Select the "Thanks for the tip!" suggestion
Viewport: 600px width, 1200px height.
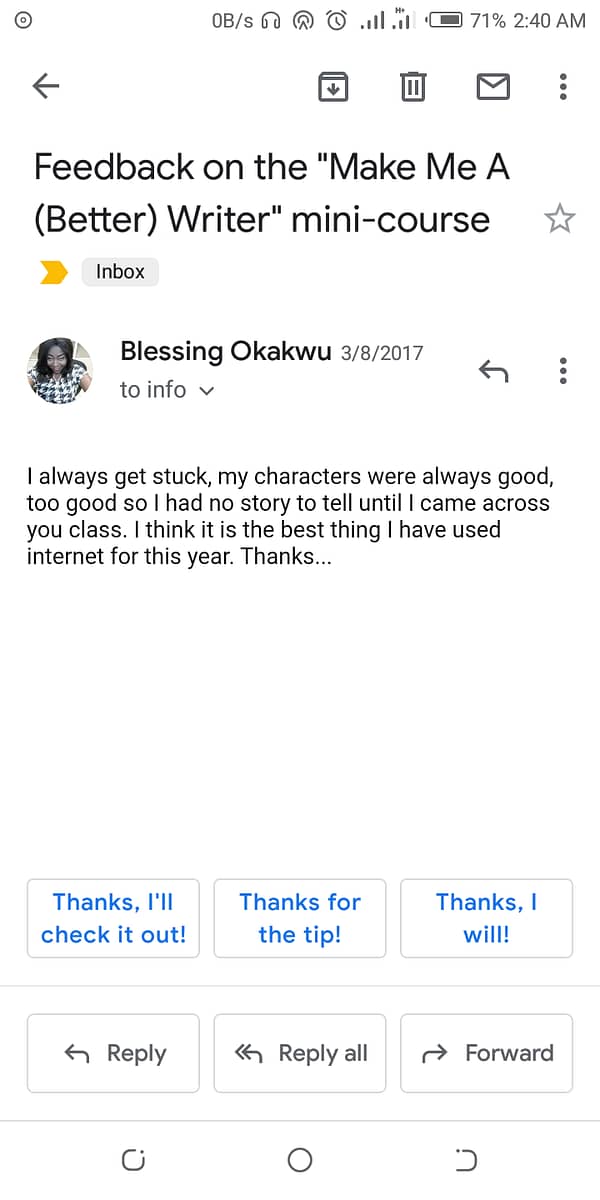(300, 918)
